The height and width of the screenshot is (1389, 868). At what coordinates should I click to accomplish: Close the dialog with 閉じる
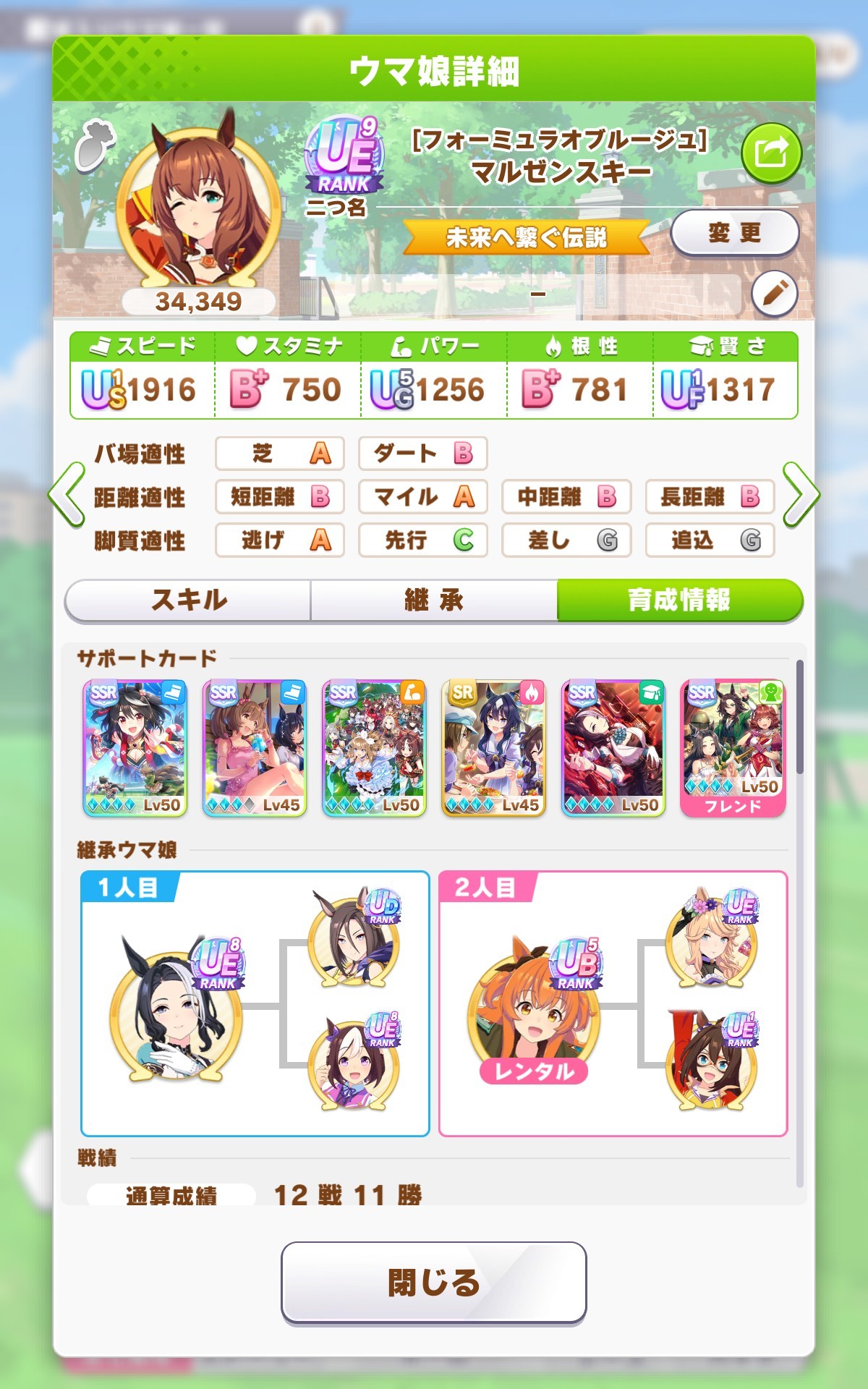[433, 1282]
